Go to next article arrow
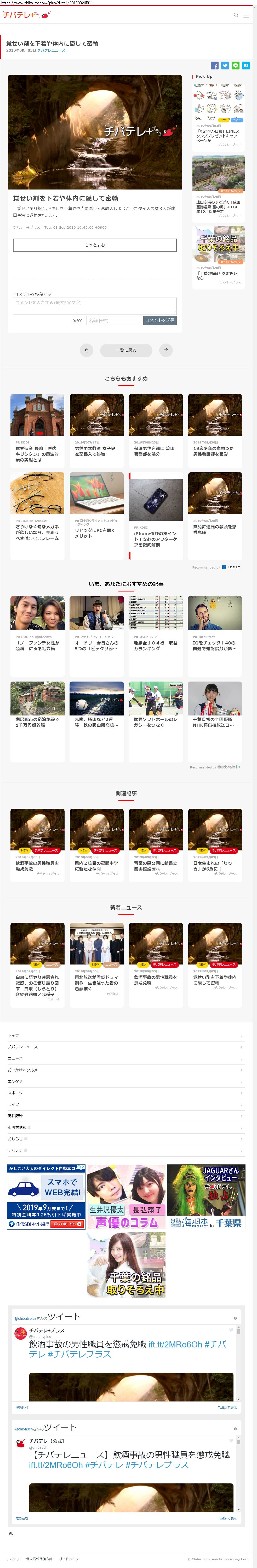Image resolution: width=257 pixels, height=1568 pixels. 166,350
